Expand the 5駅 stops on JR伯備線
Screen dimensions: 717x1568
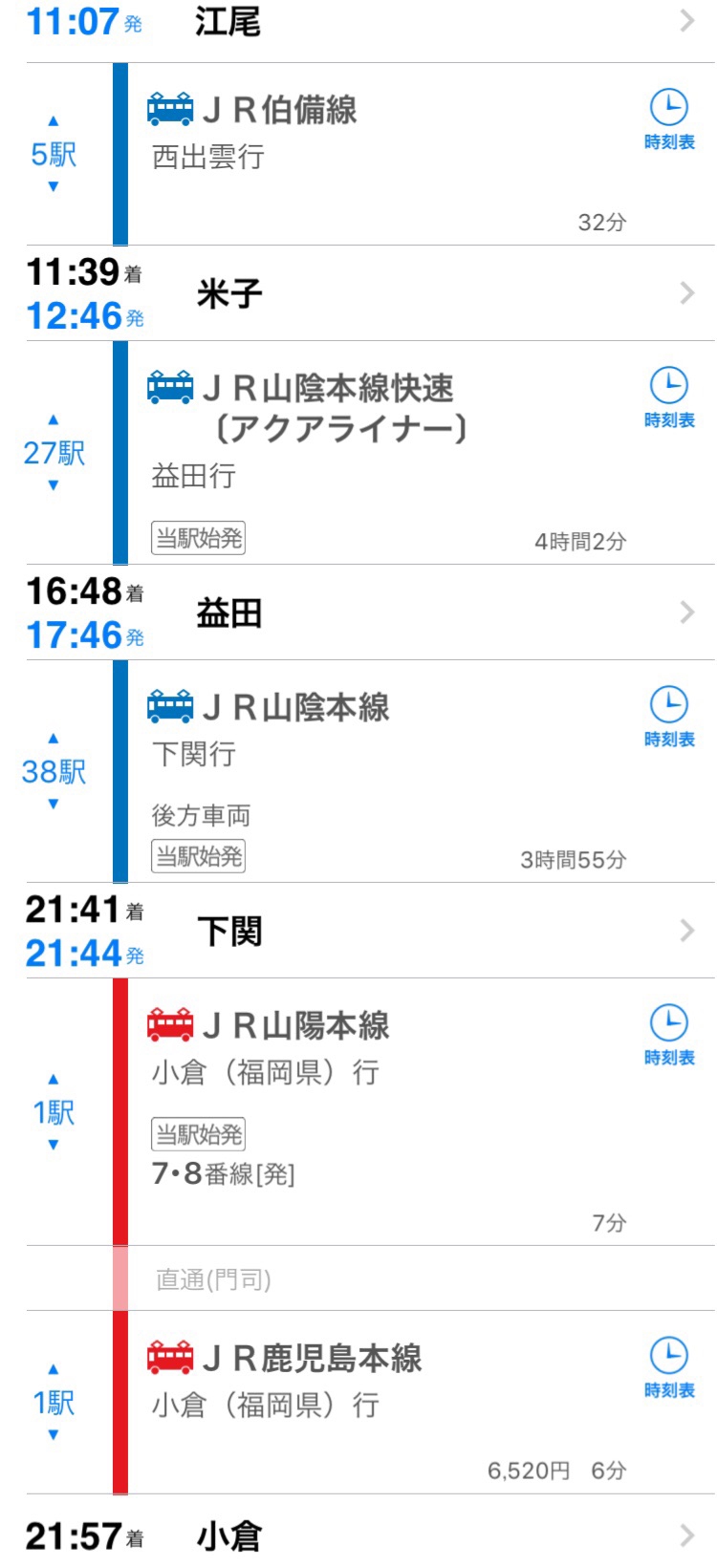(54, 154)
